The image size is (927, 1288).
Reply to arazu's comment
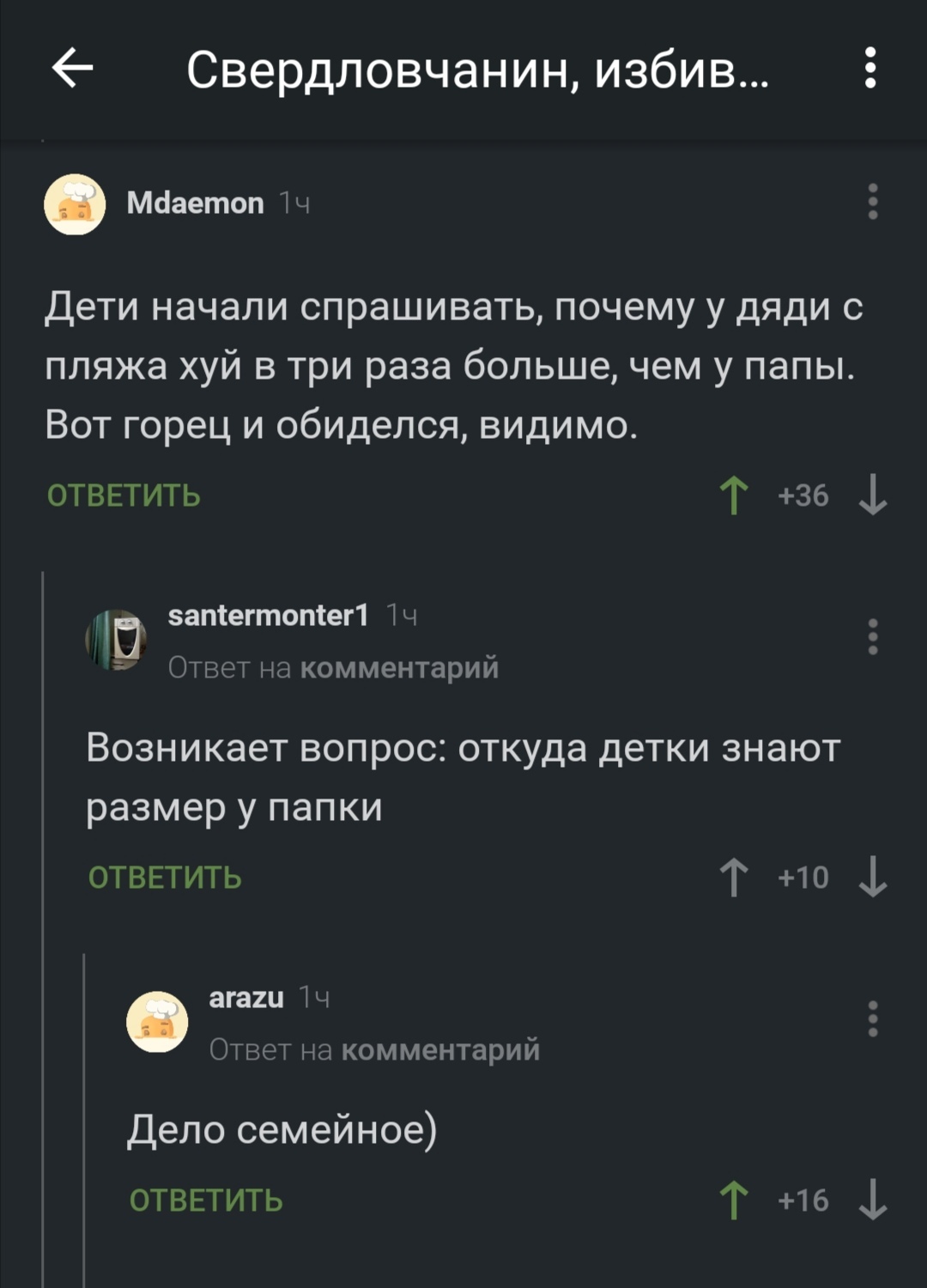(206, 1200)
